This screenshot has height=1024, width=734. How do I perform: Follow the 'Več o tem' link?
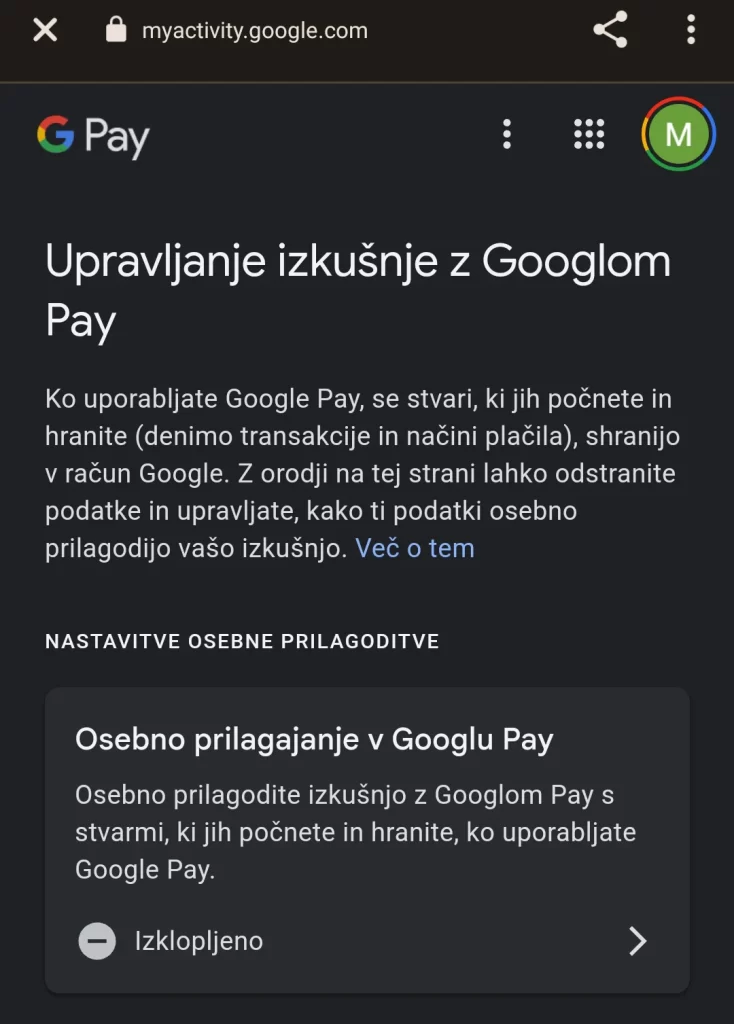(x=415, y=548)
